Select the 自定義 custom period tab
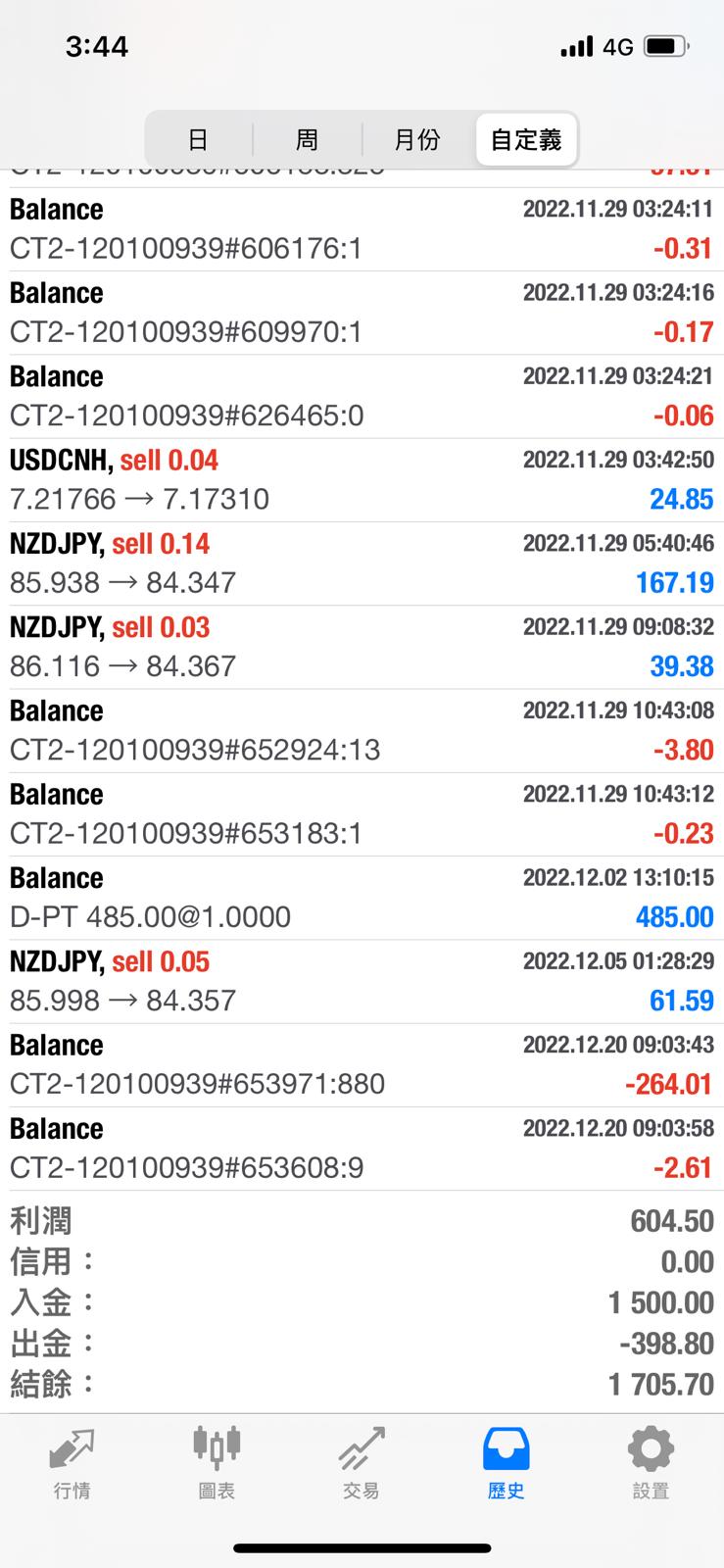The height and width of the screenshot is (1568, 724). 526,140
